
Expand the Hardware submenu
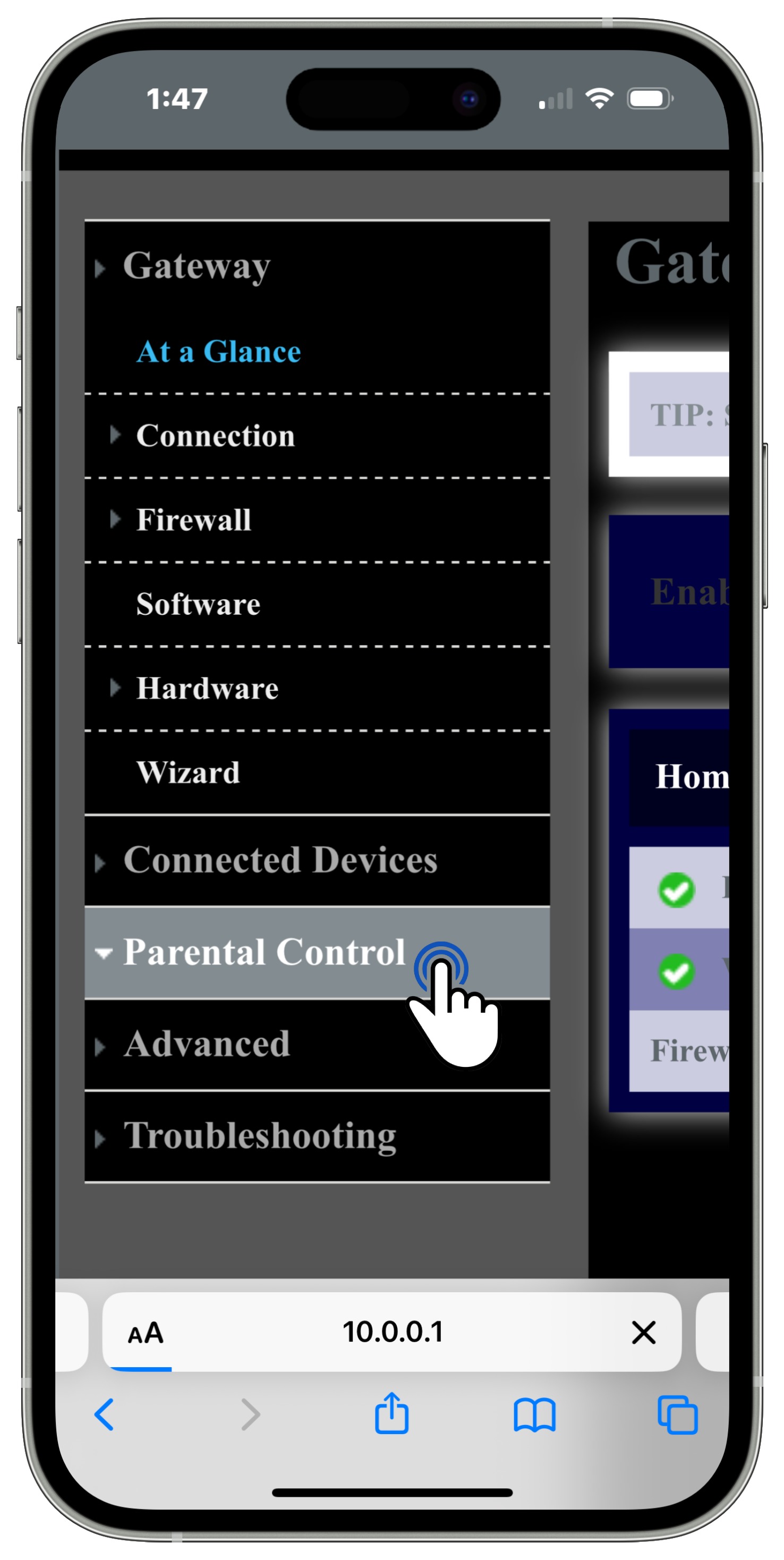coord(207,689)
